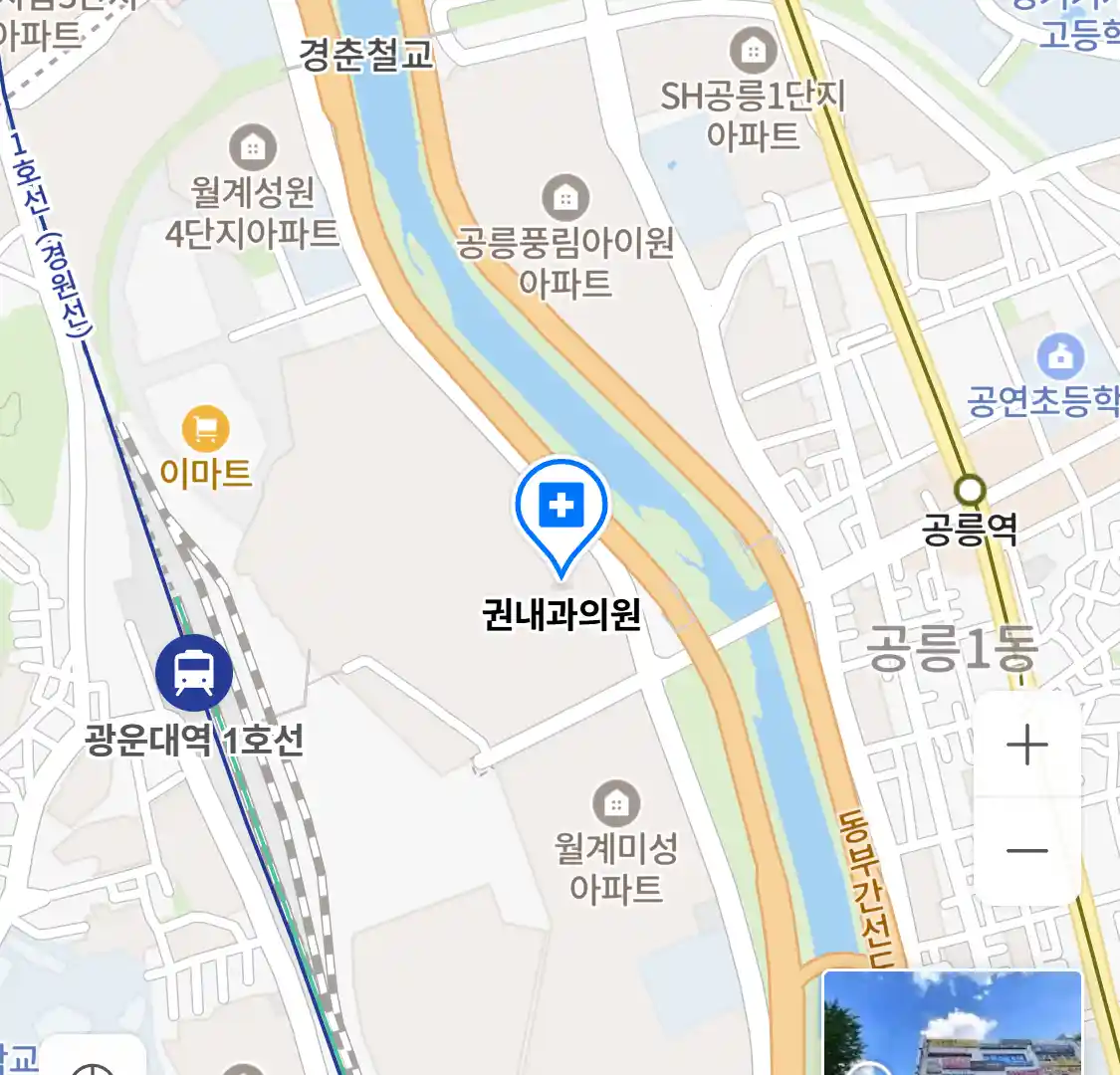Image resolution: width=1120 pixels, height=1075 pixels.
Task: Tap the SH공릉1단지아파트 marker
Action: tap(754, 50)
